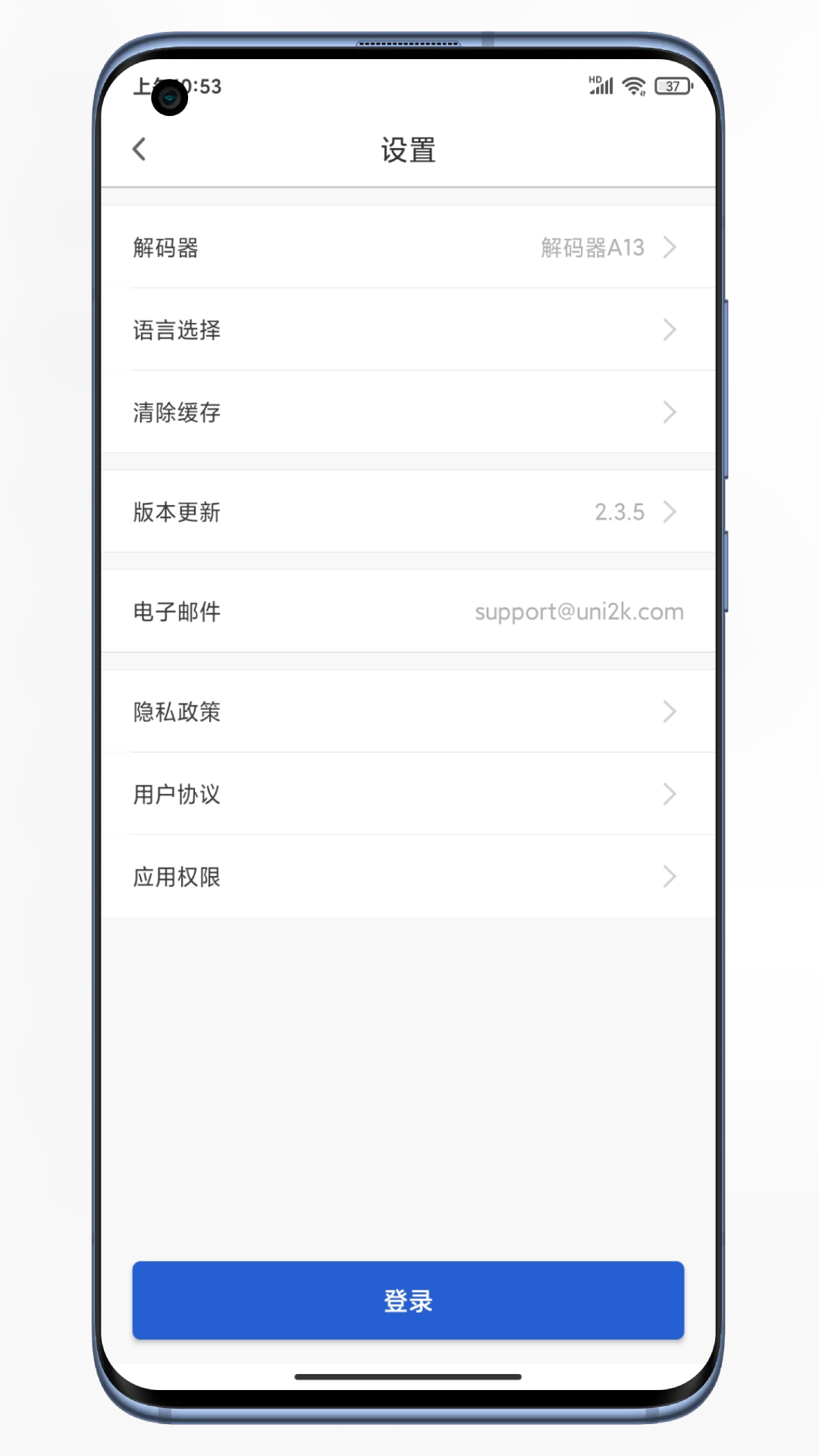Tap the 电子邮件 support address row

click(408, 611)
